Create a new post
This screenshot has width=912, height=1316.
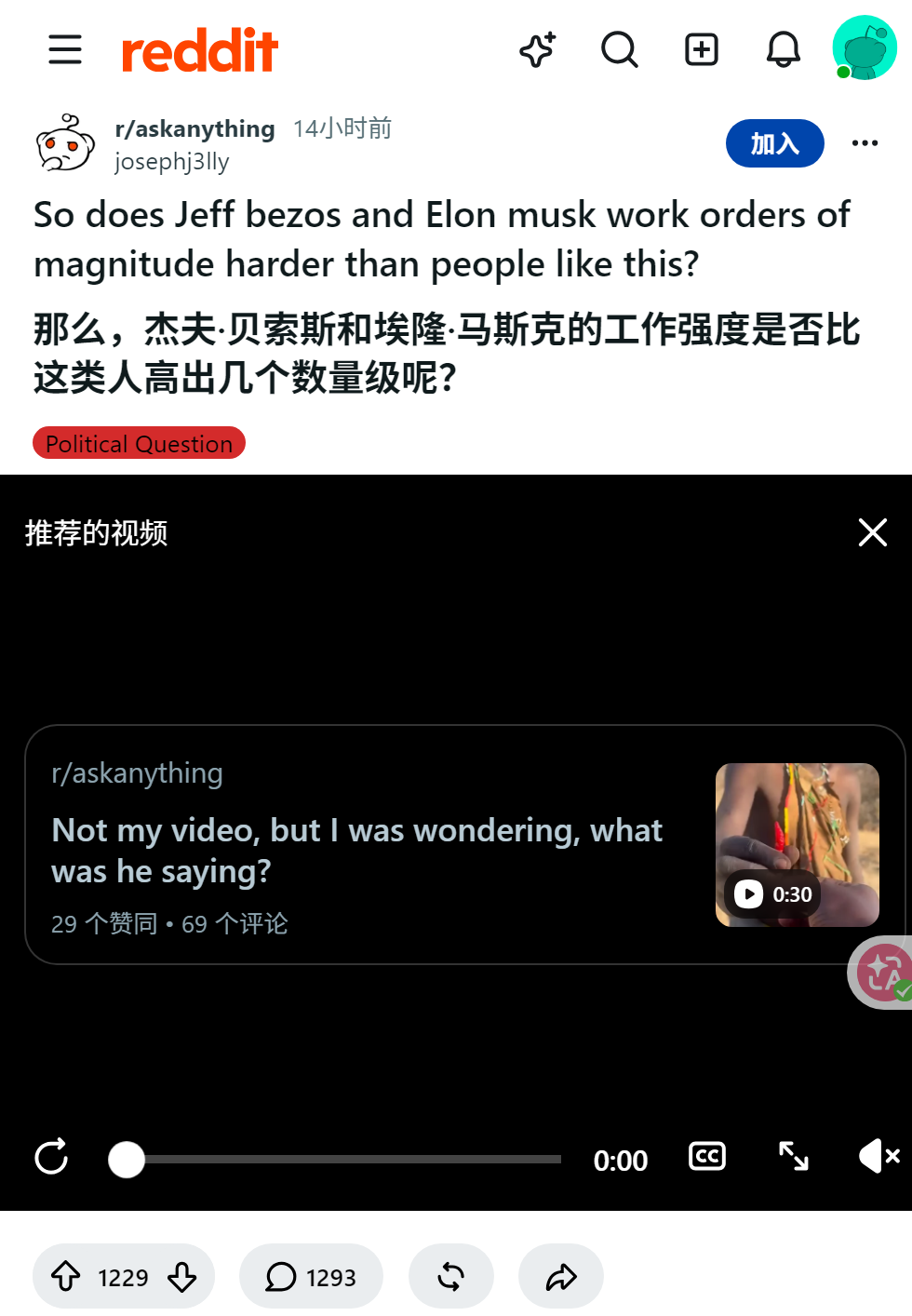[x=702, y=49]
